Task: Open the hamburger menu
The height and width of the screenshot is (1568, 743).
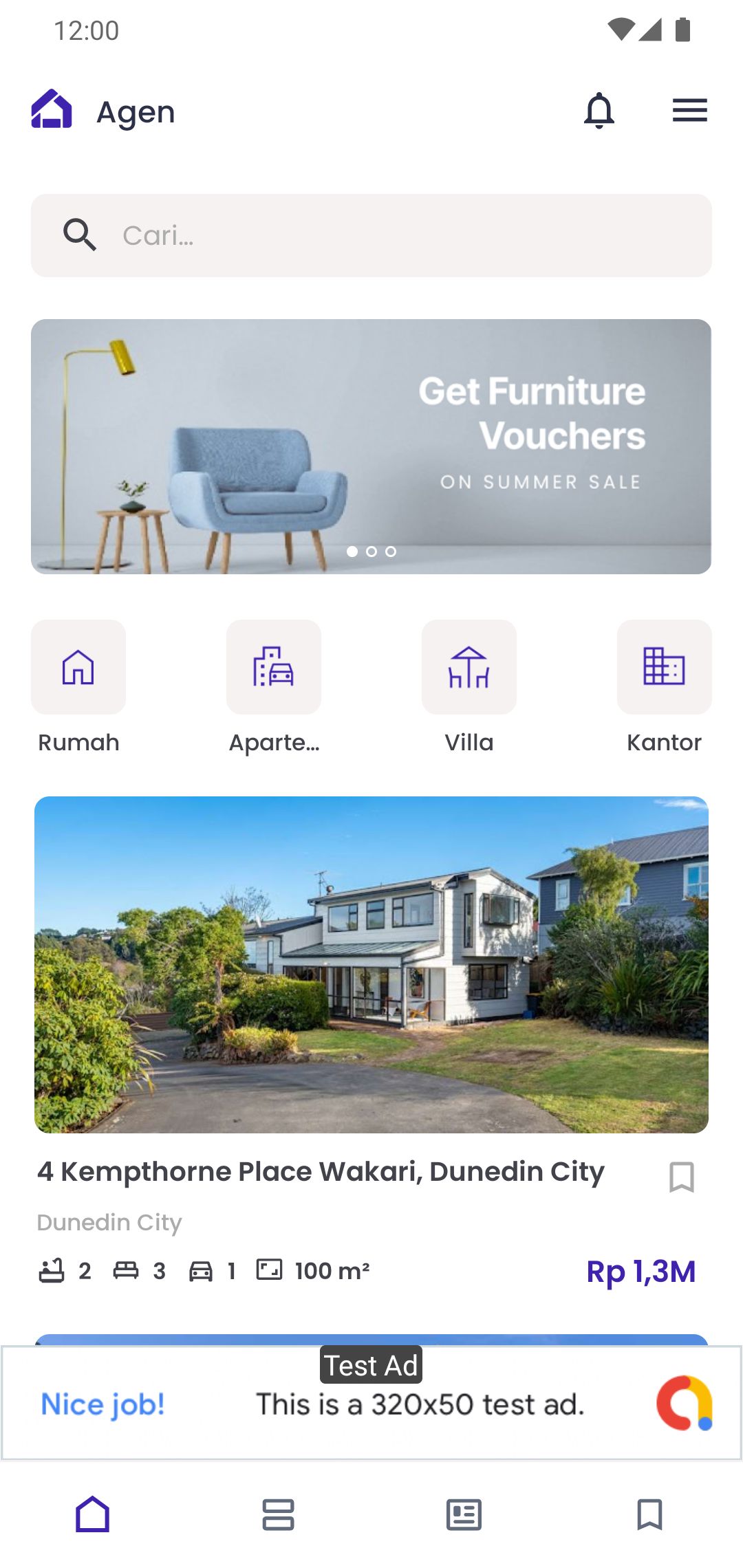Action: (690, 111)
